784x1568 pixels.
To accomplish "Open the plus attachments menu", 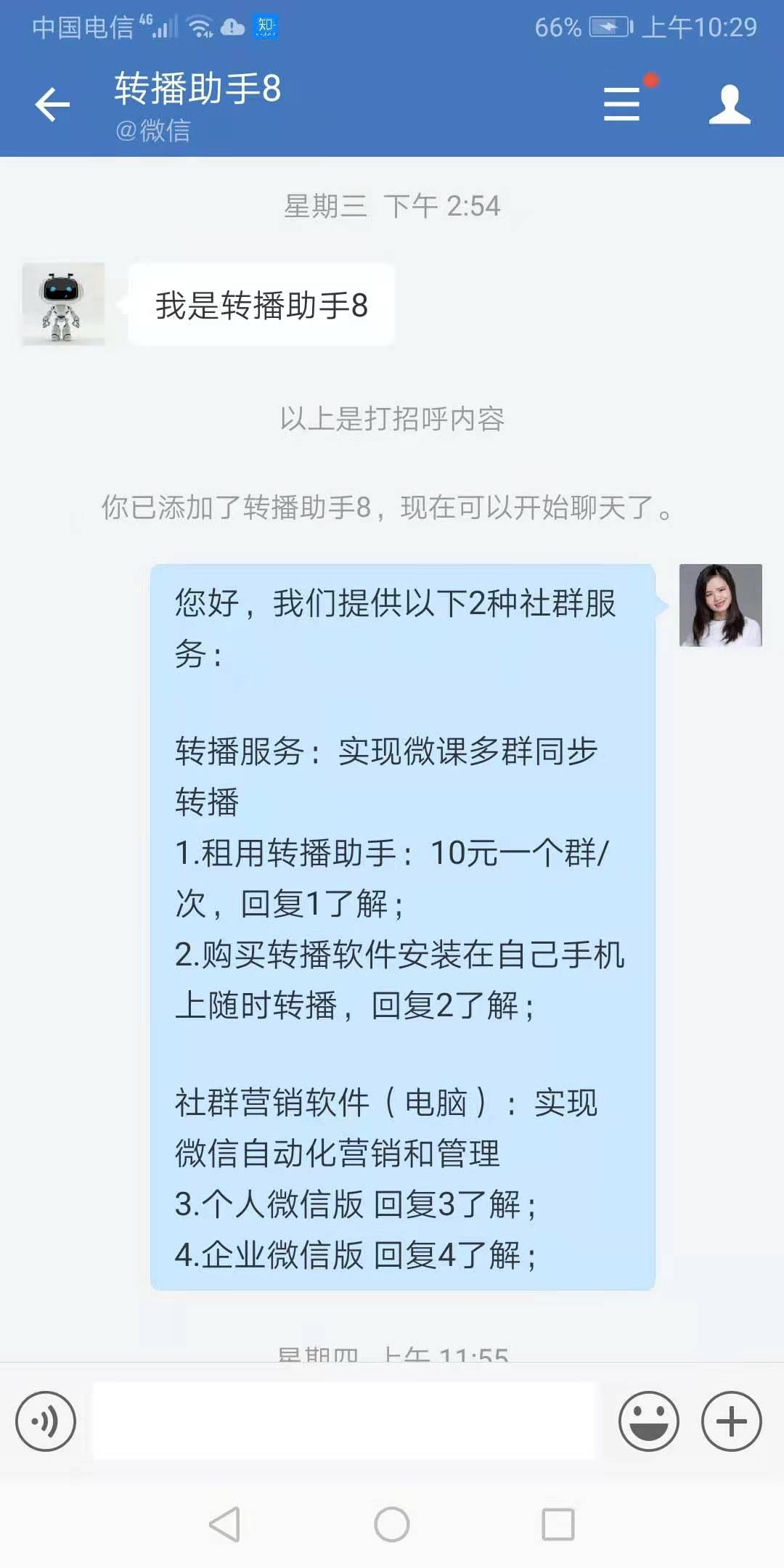I will click(x=731, y=1421).
